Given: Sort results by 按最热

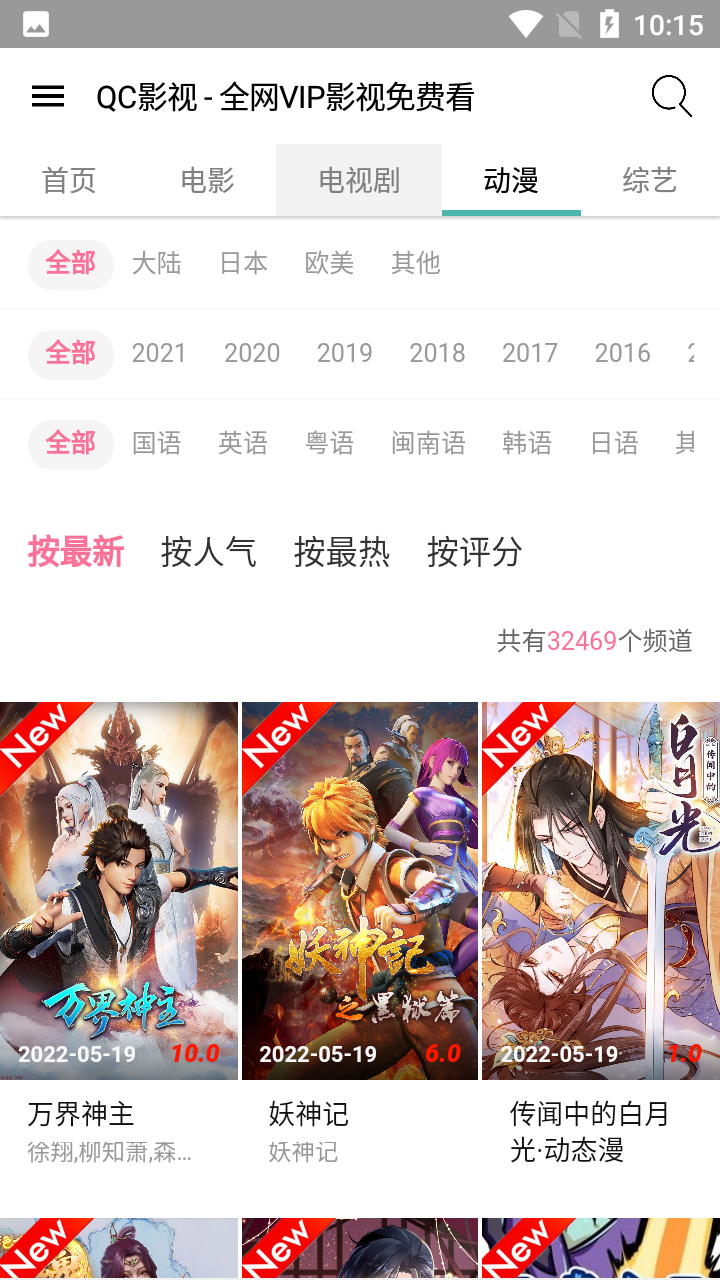Looking at the screenshot, I should pos(341,552).
